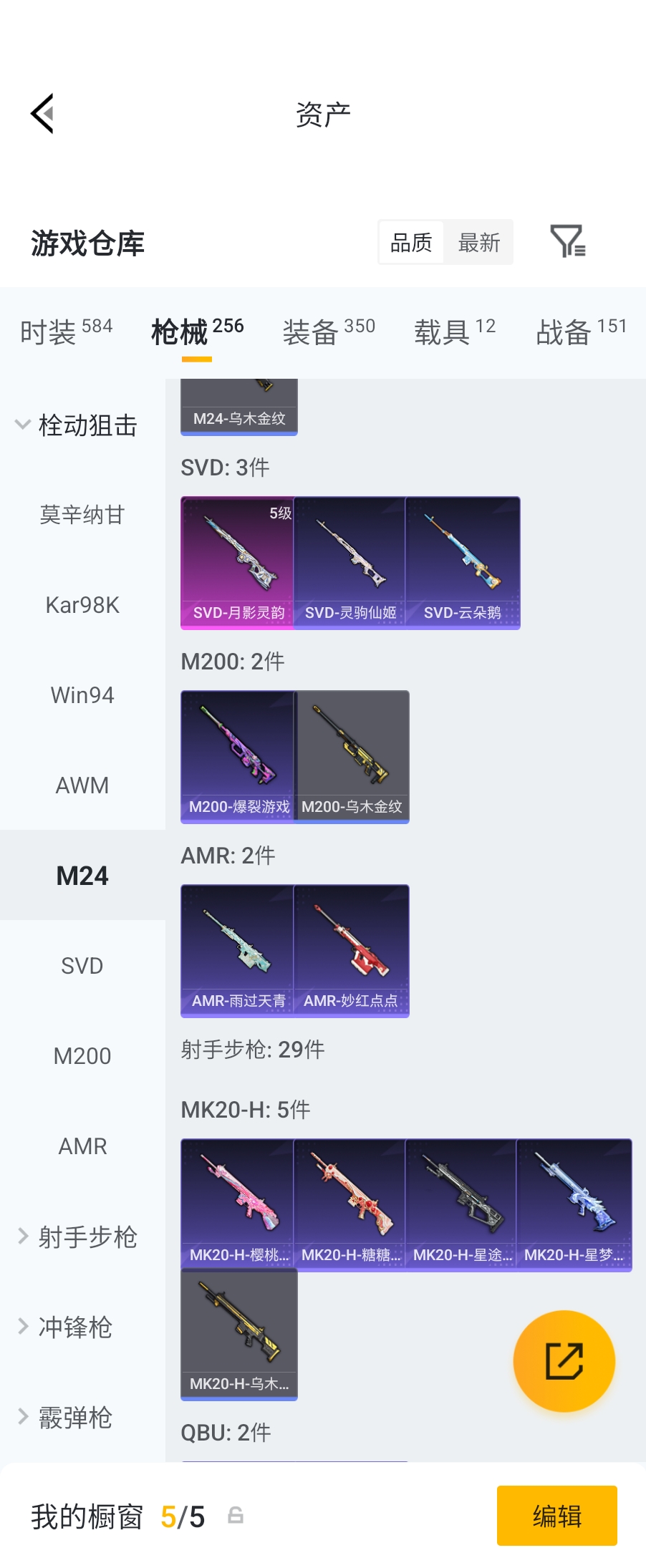The height and width of the screenshot is (1568, 646).
Task: Edit my showcase with 编辑
Action: click(556, 1516)
